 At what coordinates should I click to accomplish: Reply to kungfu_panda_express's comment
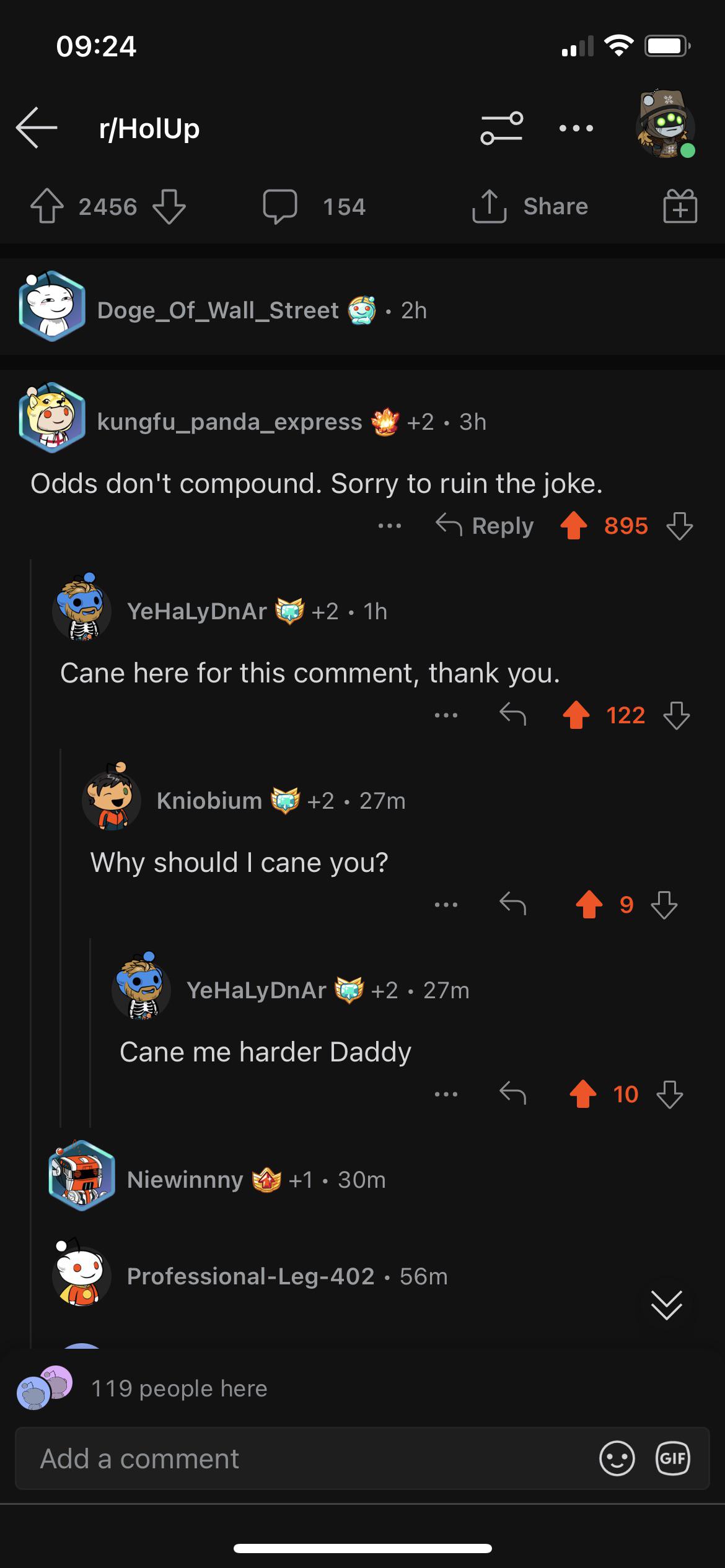[x=485, y=526]
